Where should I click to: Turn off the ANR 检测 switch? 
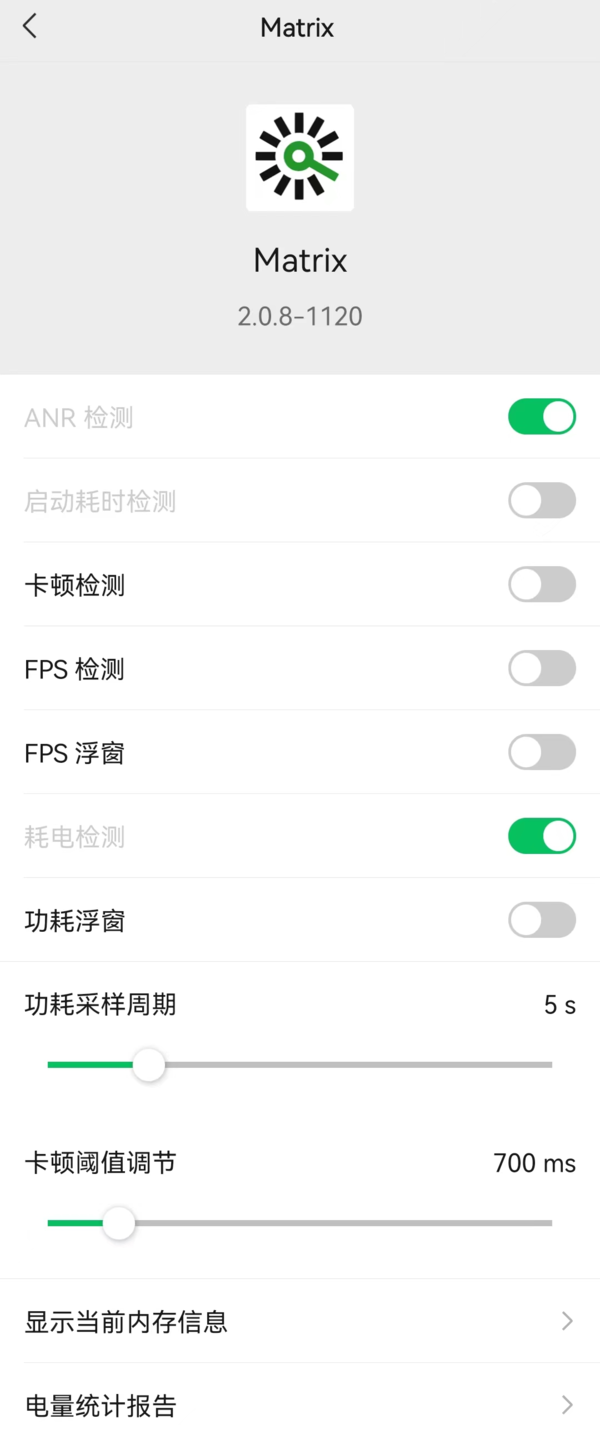[x=542, y=417]
